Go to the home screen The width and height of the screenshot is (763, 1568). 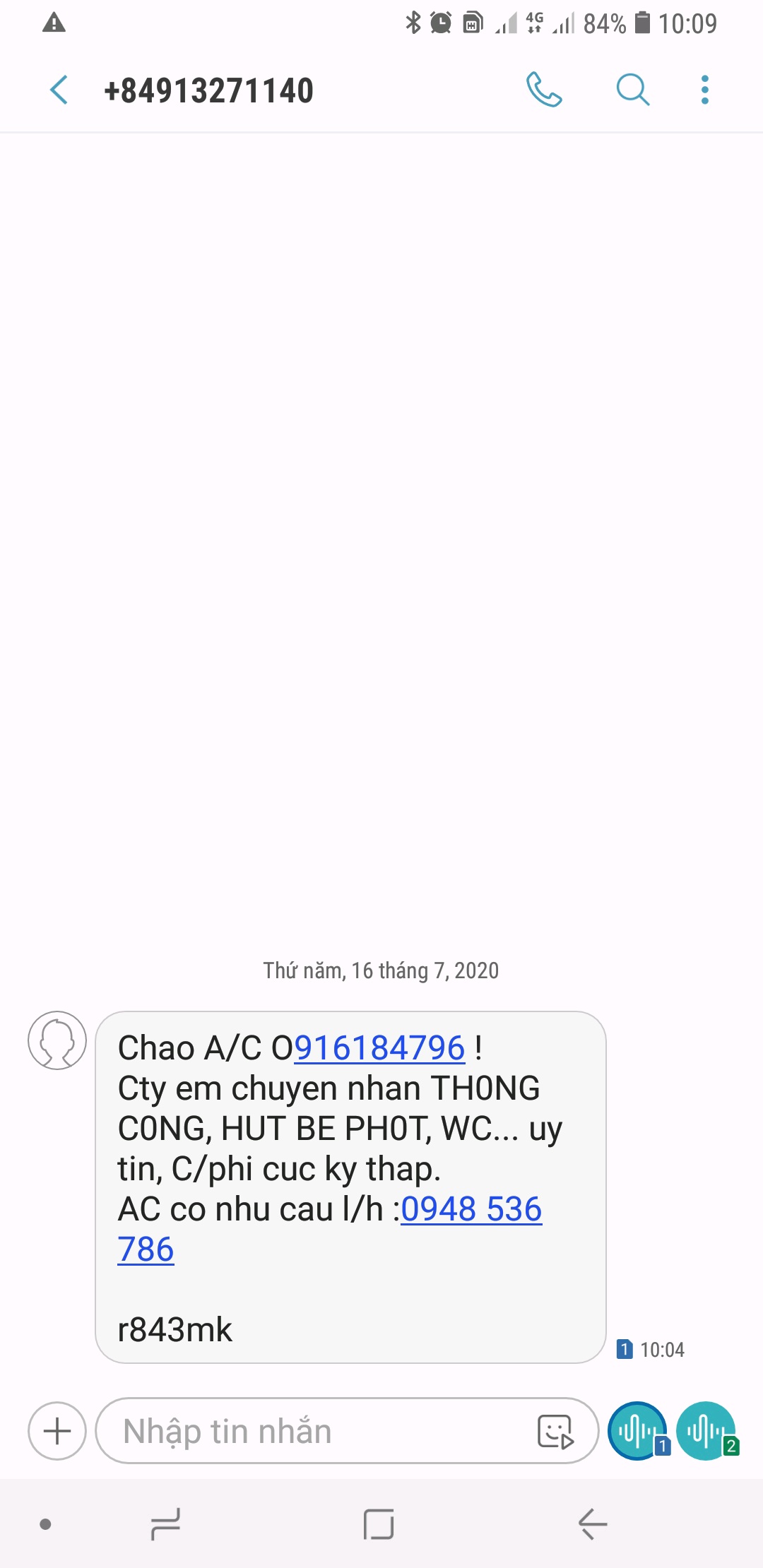coord(379,1524)
